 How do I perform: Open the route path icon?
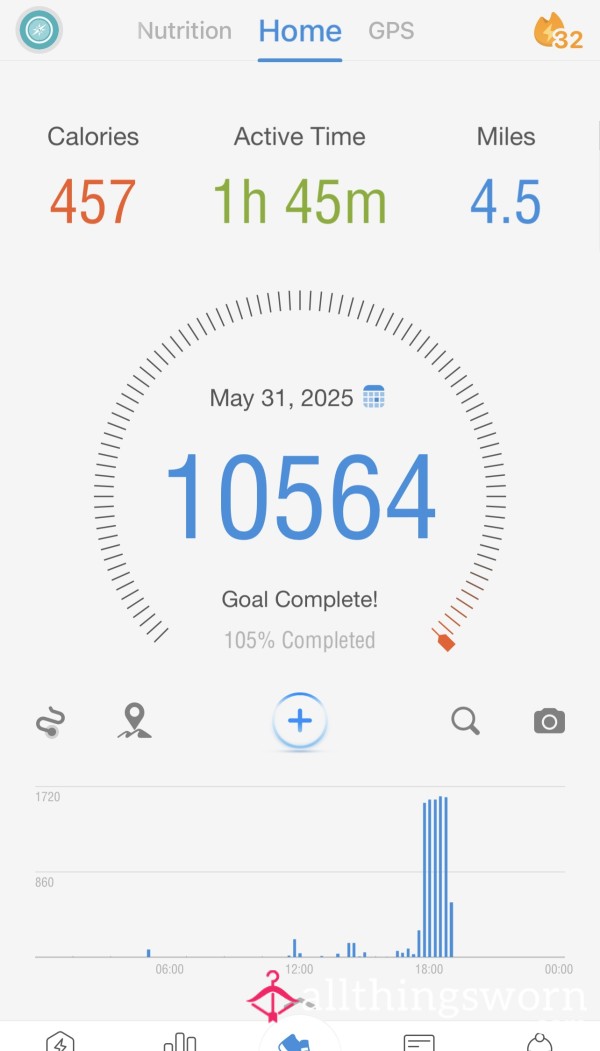pos(50,723)
